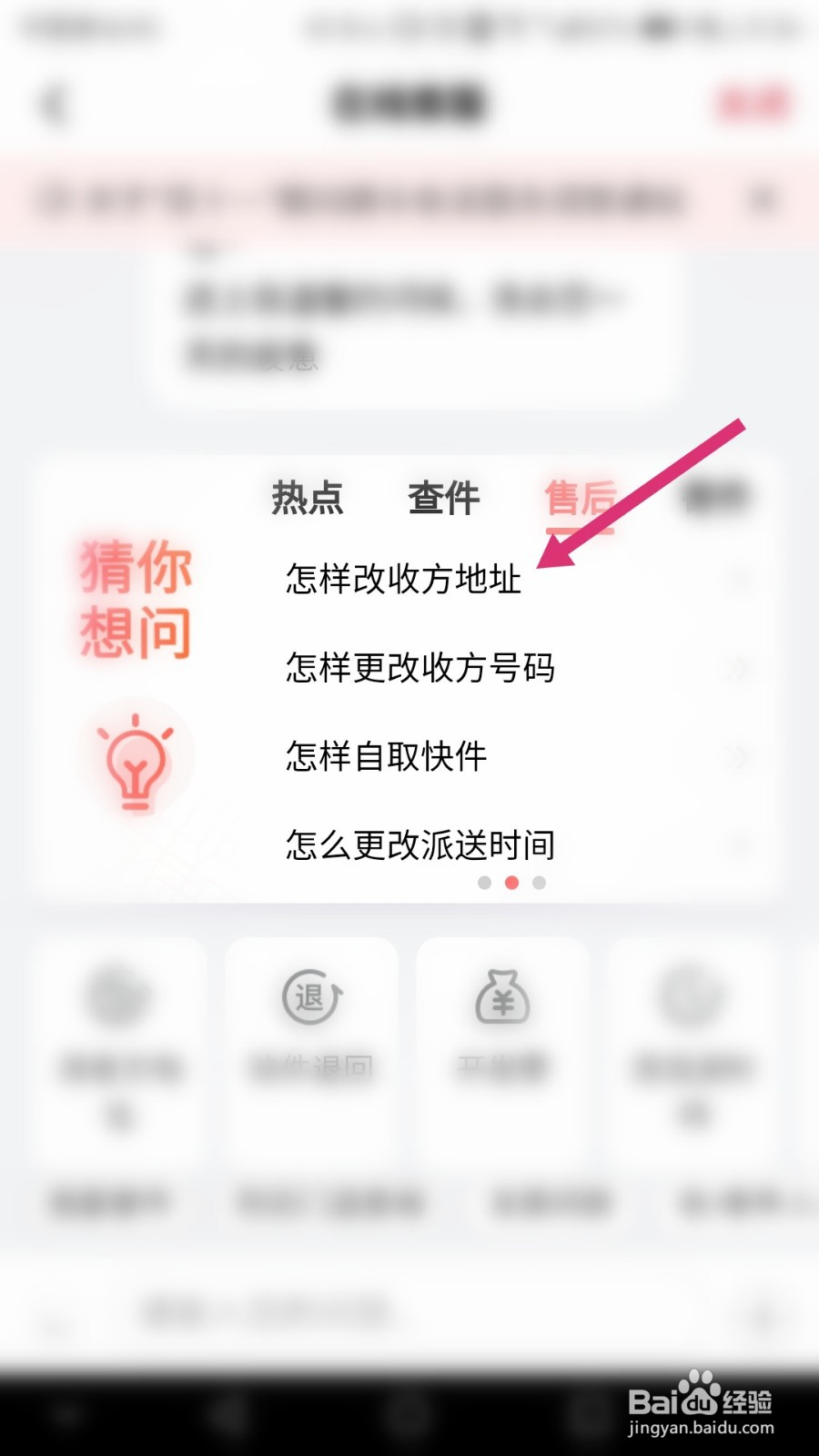Switch to the 查件 tab
This screenshot has height=1456, width=819.
(444, 499)
